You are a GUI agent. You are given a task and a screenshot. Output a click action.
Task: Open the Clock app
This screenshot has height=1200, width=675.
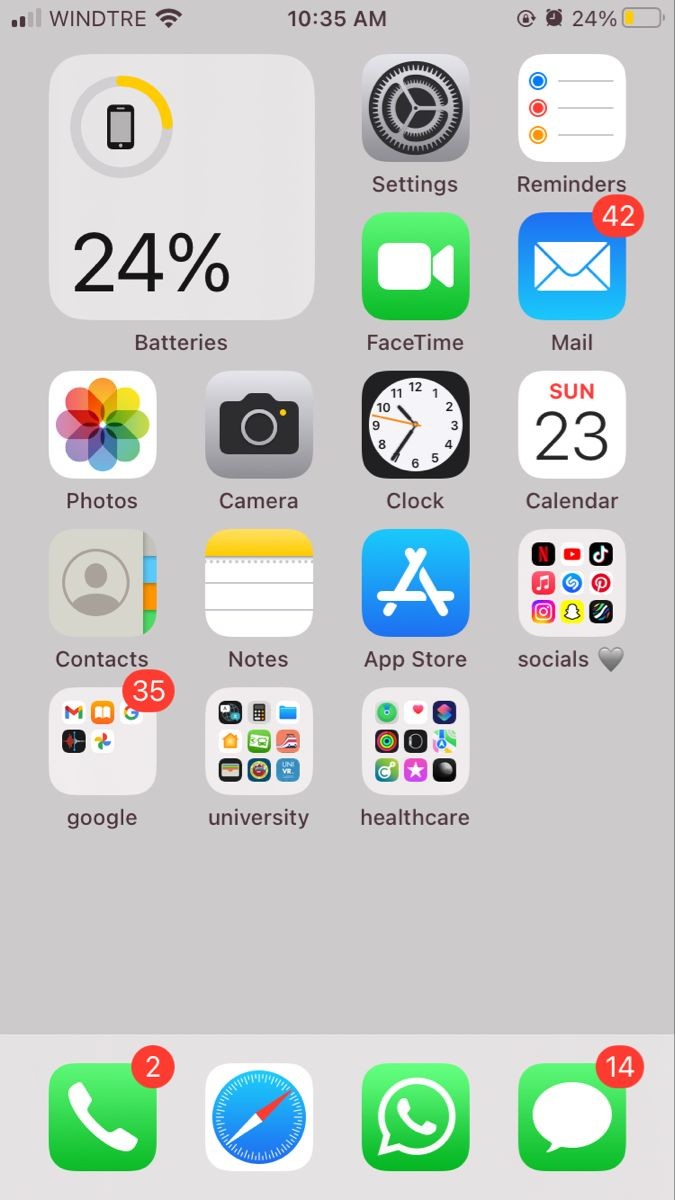(415, 425)
